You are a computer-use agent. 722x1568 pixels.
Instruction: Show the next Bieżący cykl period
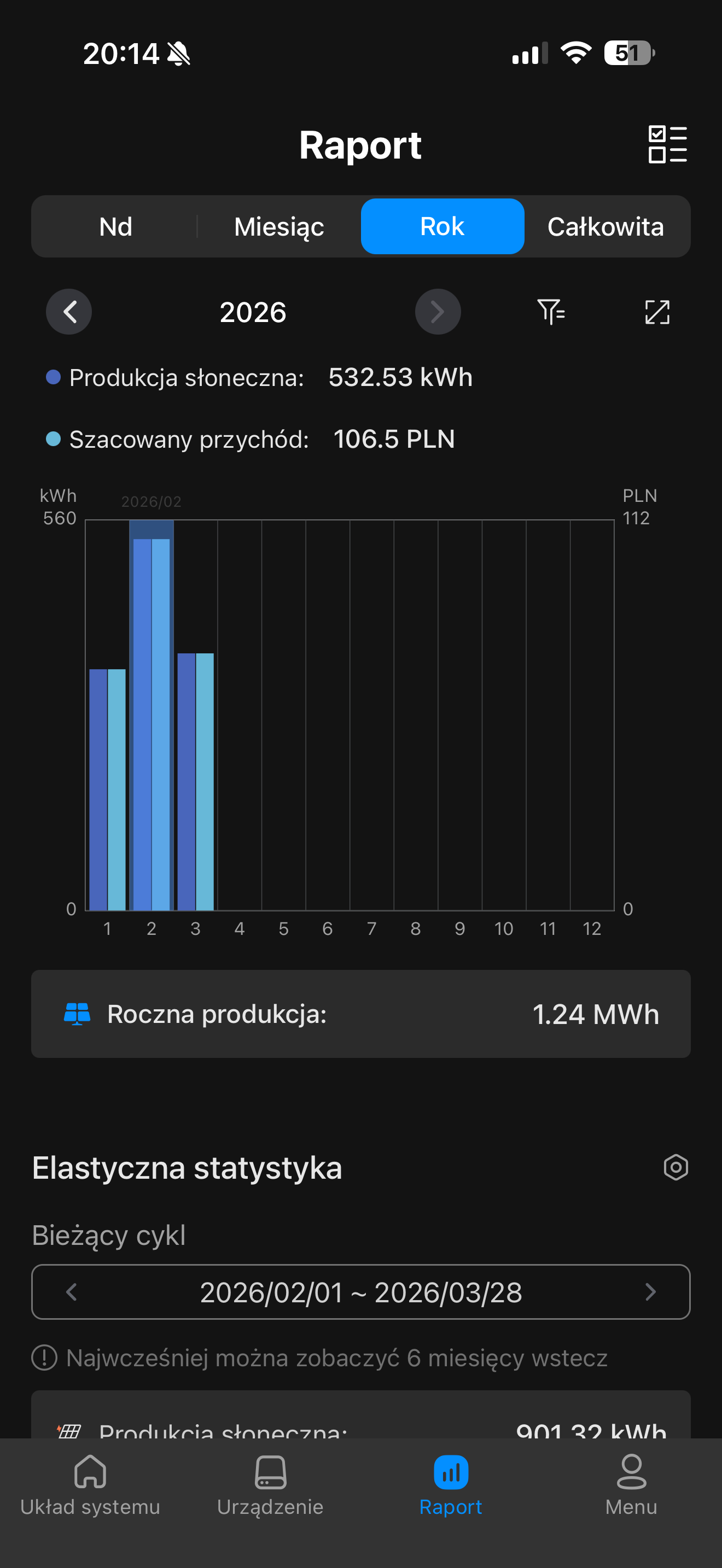point(650,1292)
